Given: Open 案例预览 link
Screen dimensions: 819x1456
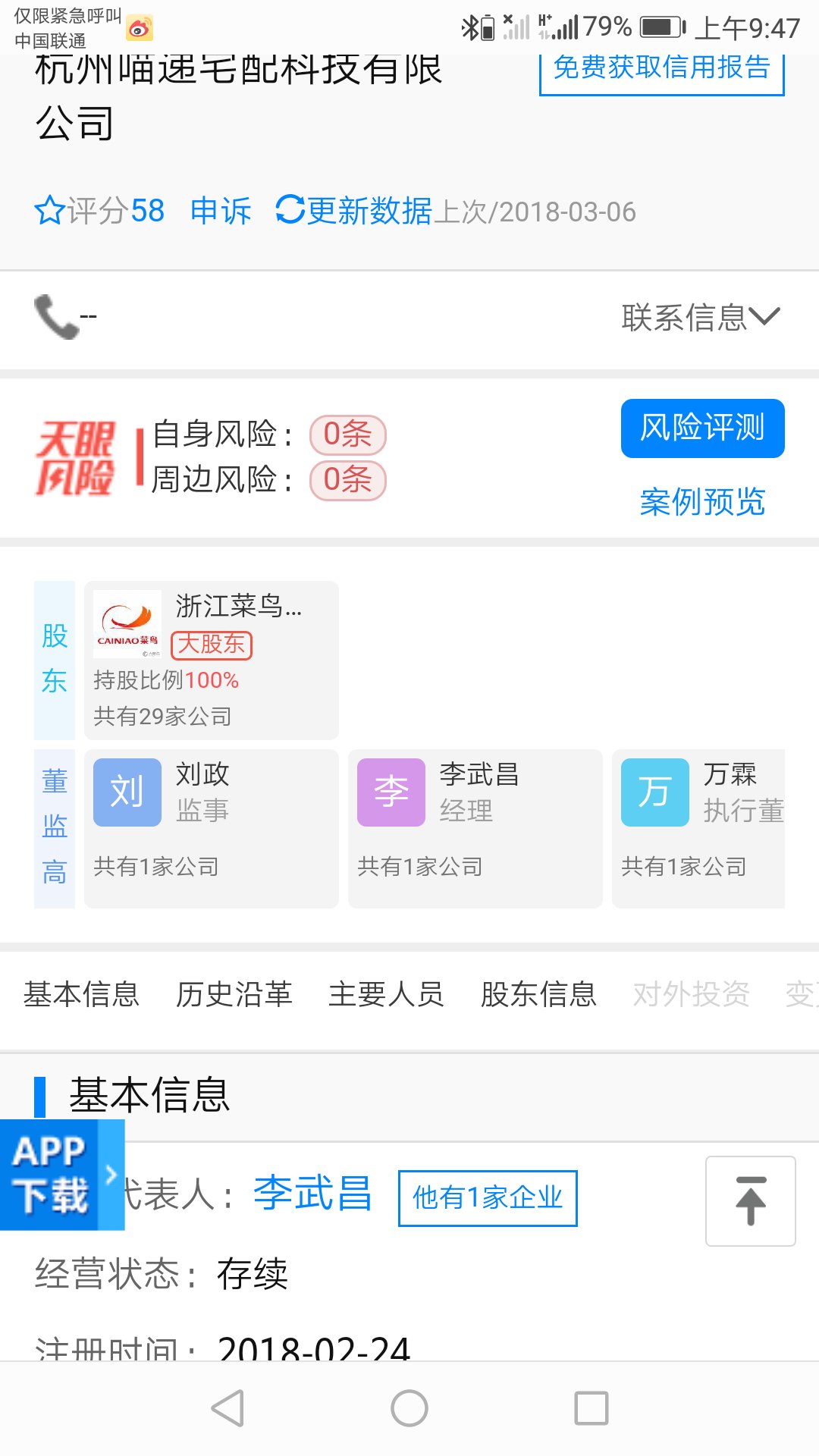Looking at the screenshot, I should tap(702, 502).
